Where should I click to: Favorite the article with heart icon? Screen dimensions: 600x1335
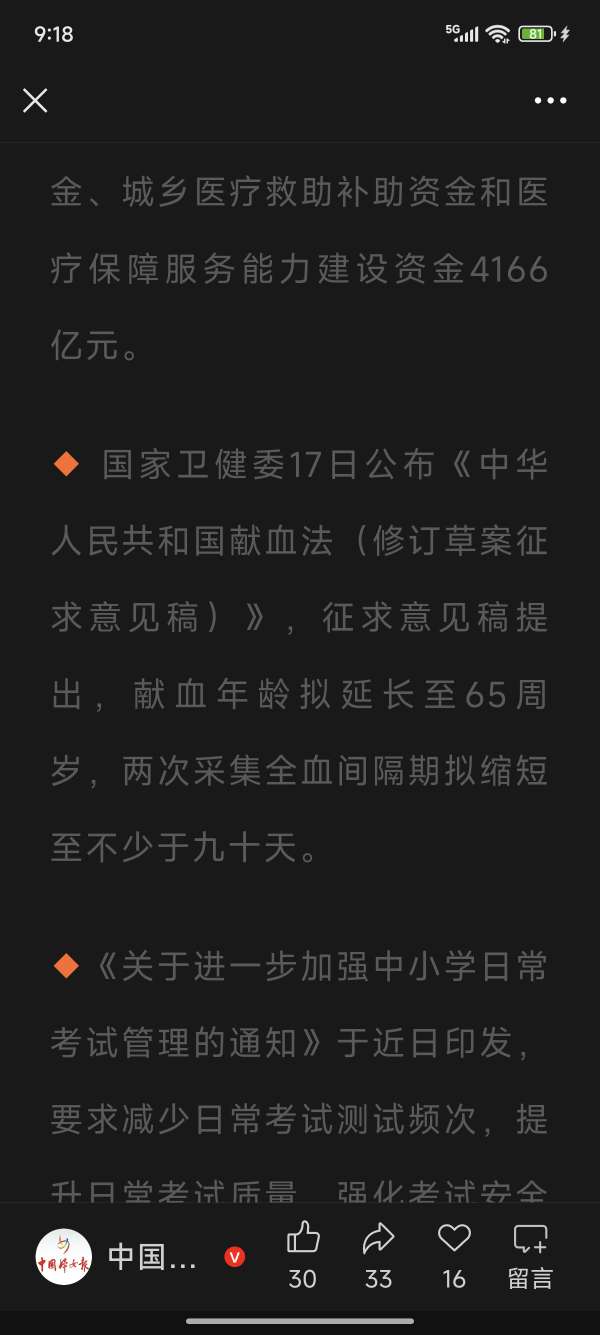tap(454, 1240)
